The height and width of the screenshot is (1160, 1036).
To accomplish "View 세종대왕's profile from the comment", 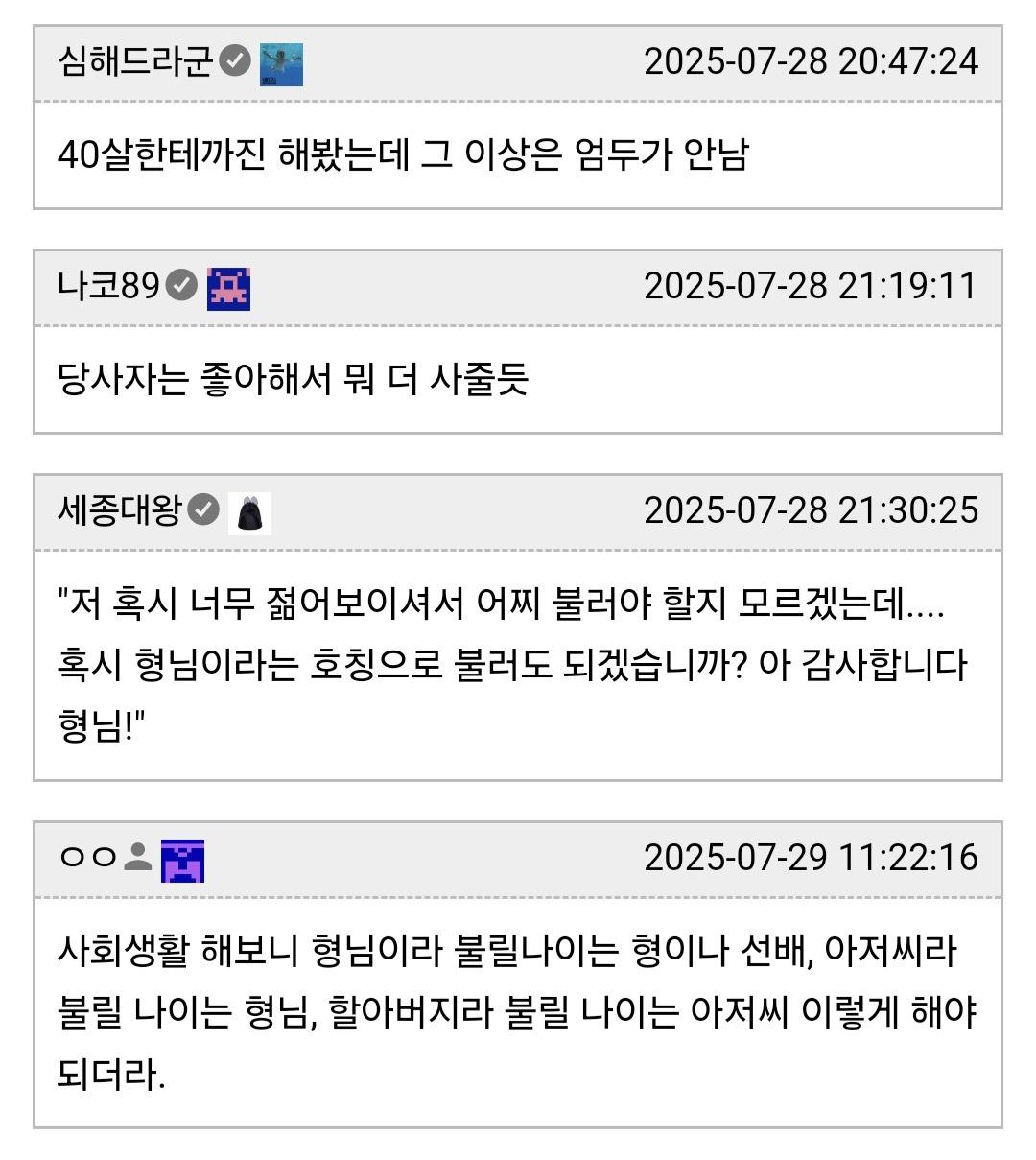I will coord(119,509).
